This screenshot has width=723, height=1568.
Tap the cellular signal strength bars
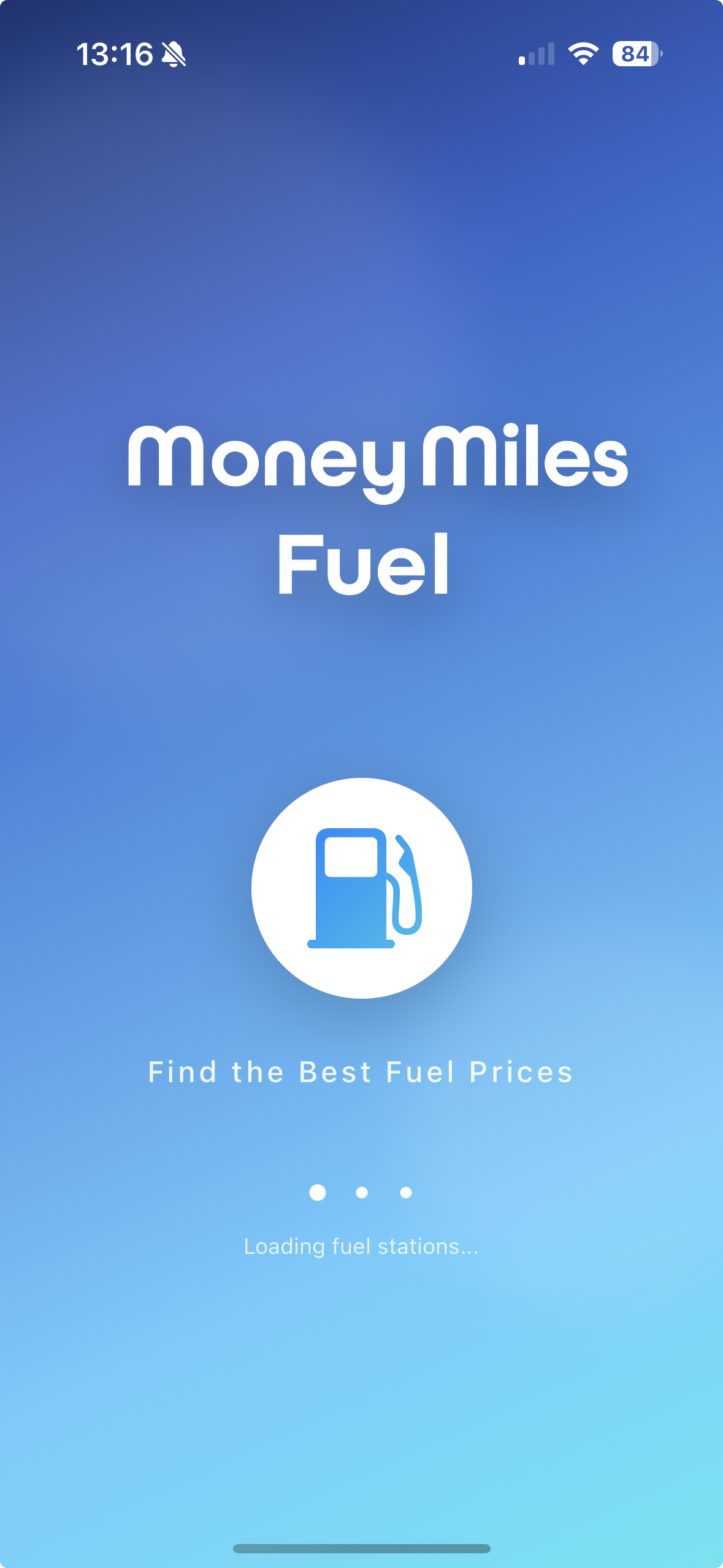535,55
